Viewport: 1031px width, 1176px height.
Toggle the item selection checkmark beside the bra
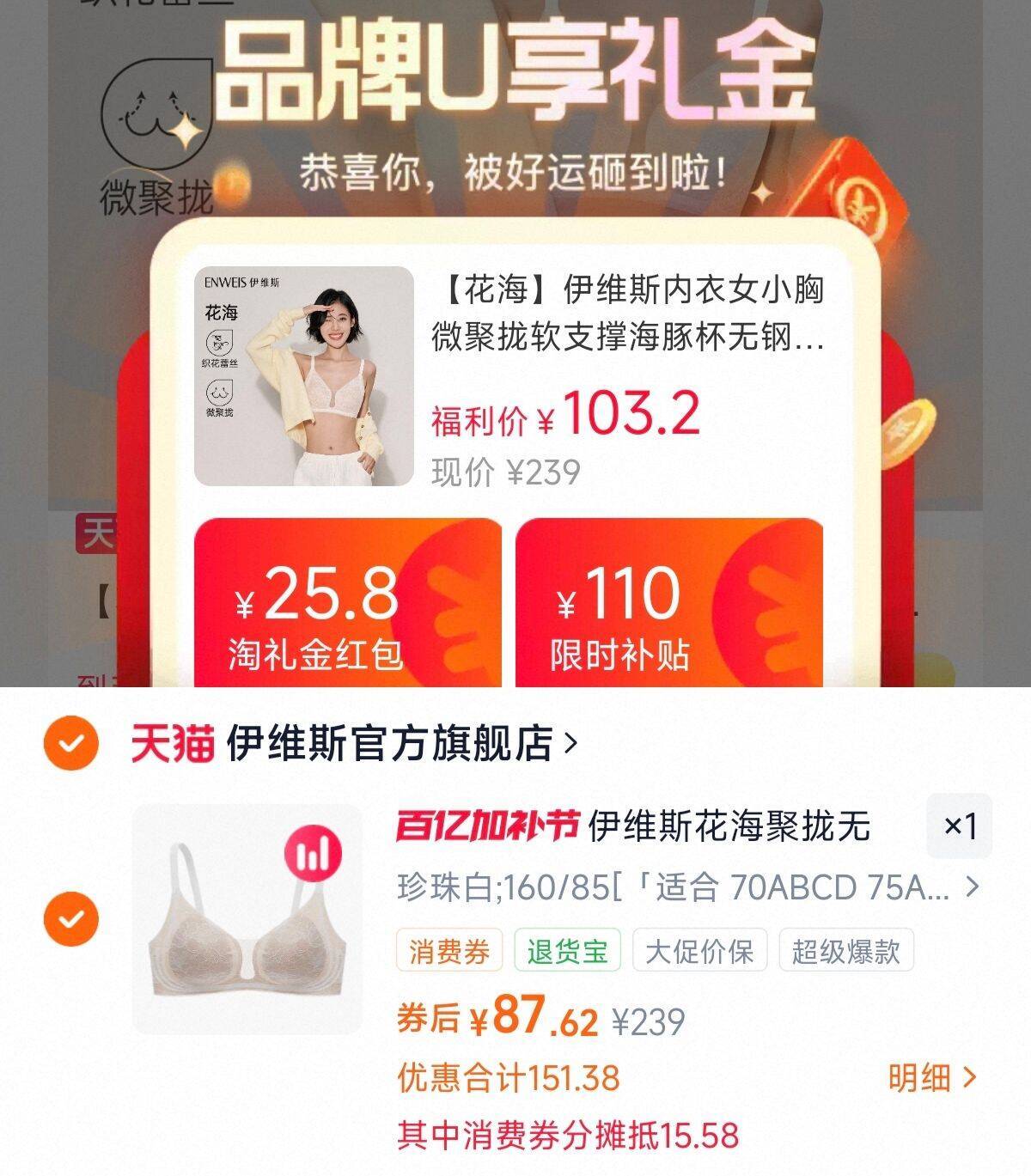click(70, 917)
